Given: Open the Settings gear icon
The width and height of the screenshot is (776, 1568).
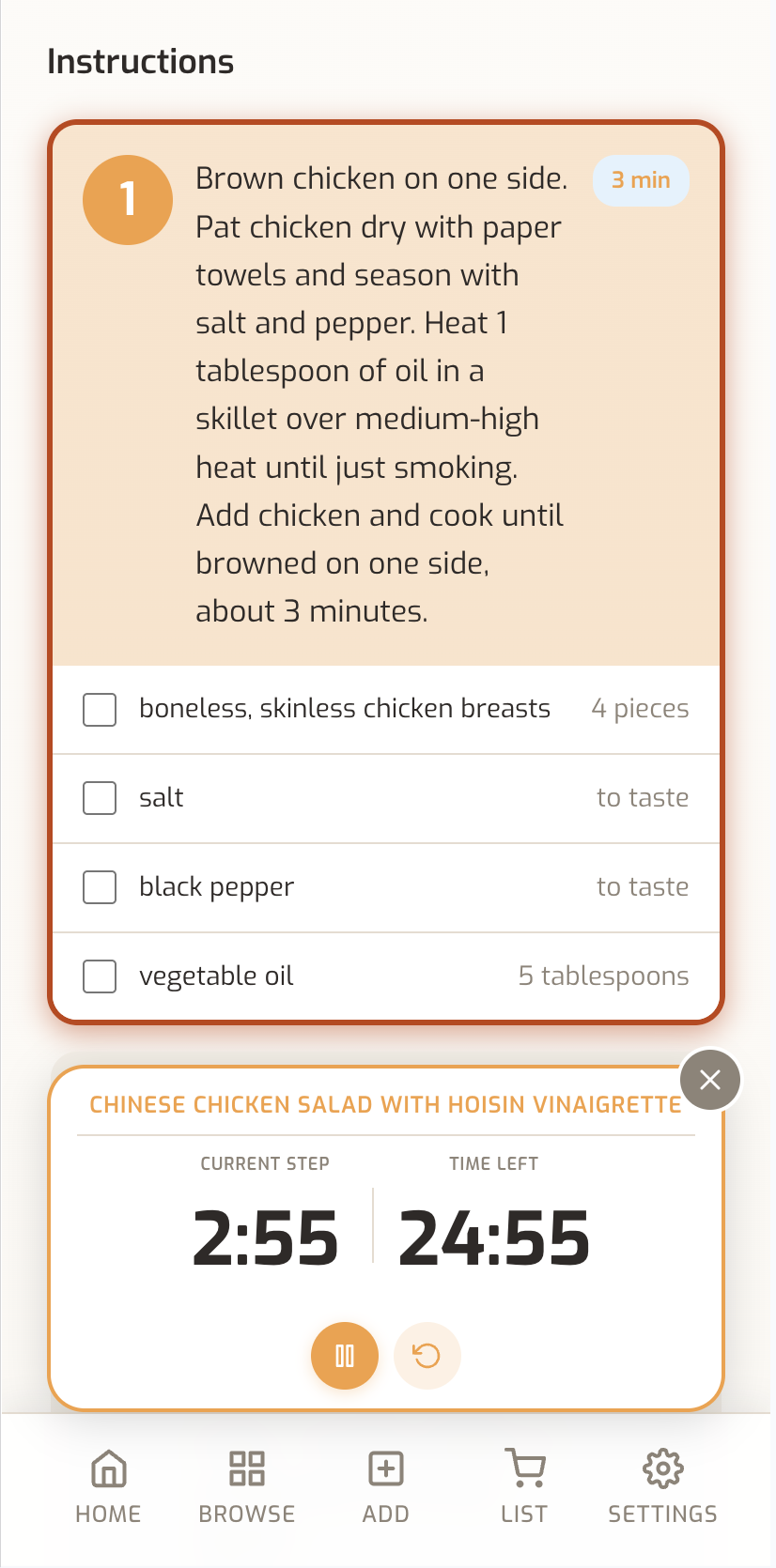Looking at the screenshot, I should point(662,1467).
